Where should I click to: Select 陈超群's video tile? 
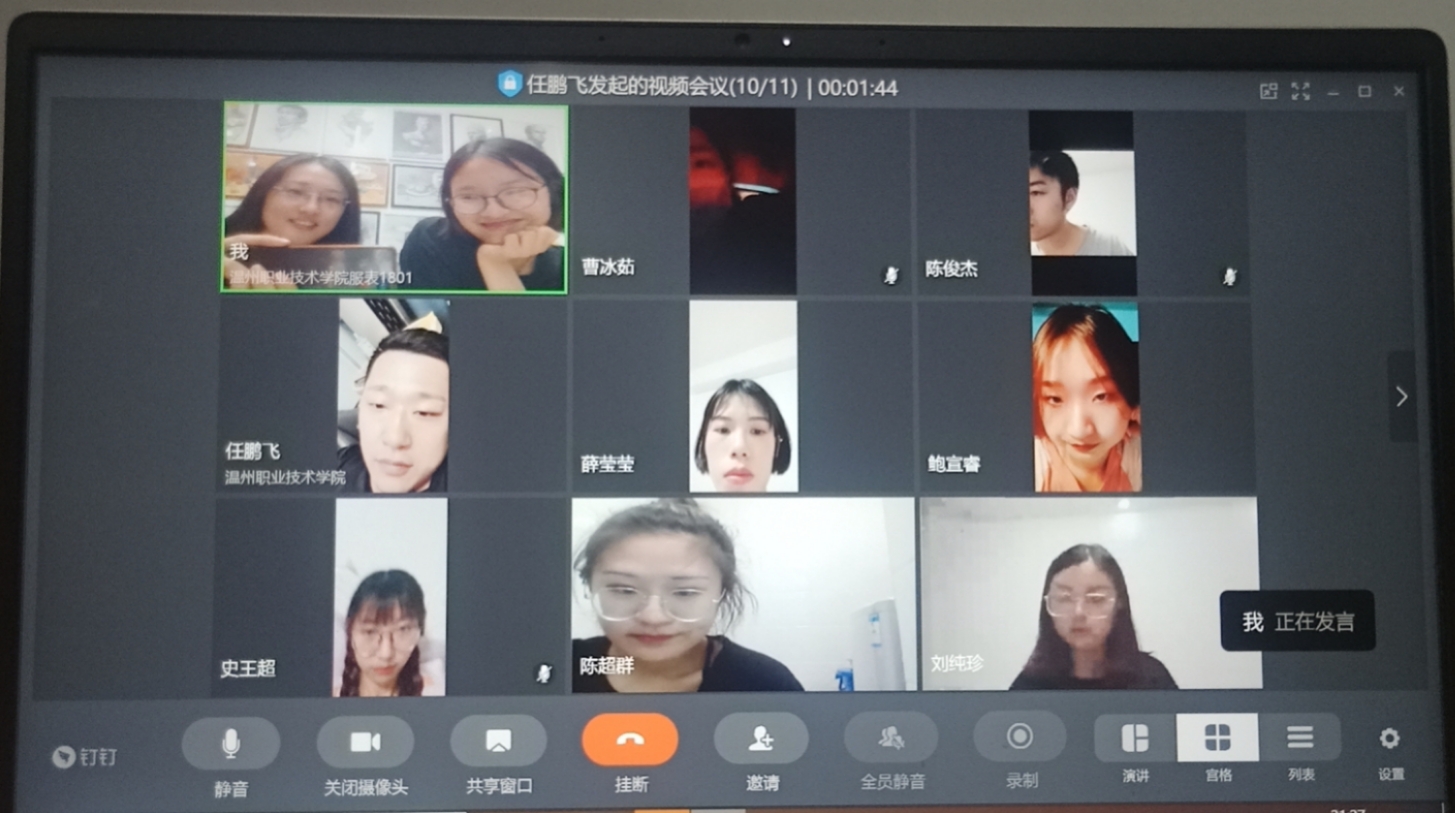pos(742,596)
